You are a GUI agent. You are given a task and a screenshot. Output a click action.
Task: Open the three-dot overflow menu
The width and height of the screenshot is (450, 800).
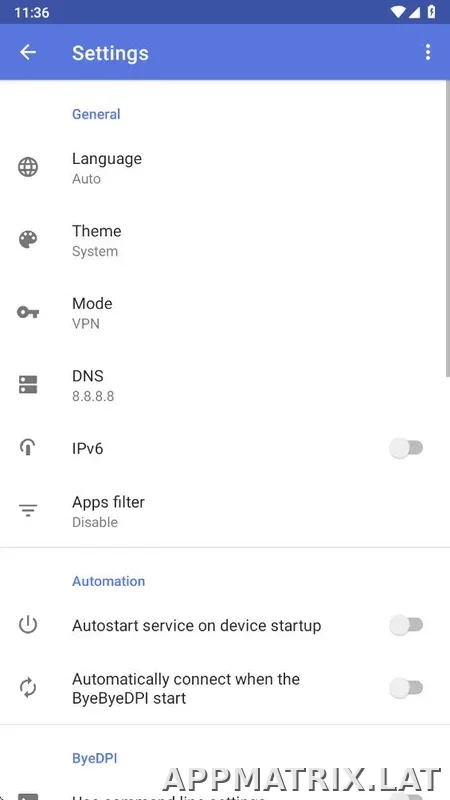pyautogui.click(x=428, y=52)
